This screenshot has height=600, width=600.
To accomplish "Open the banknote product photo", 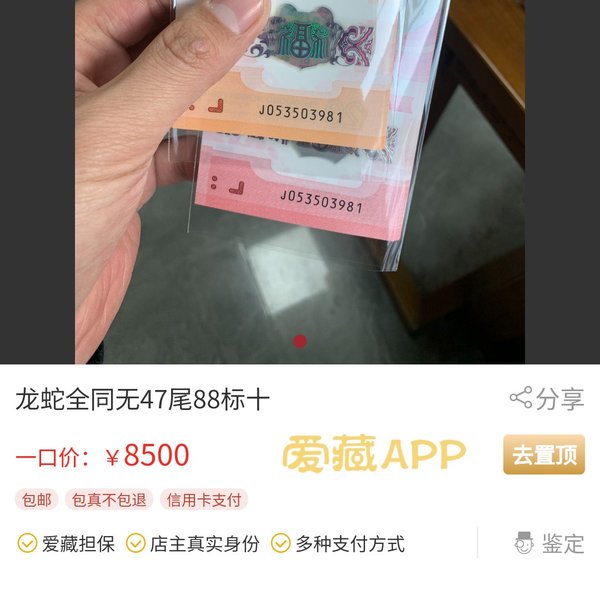I will 300,180.
